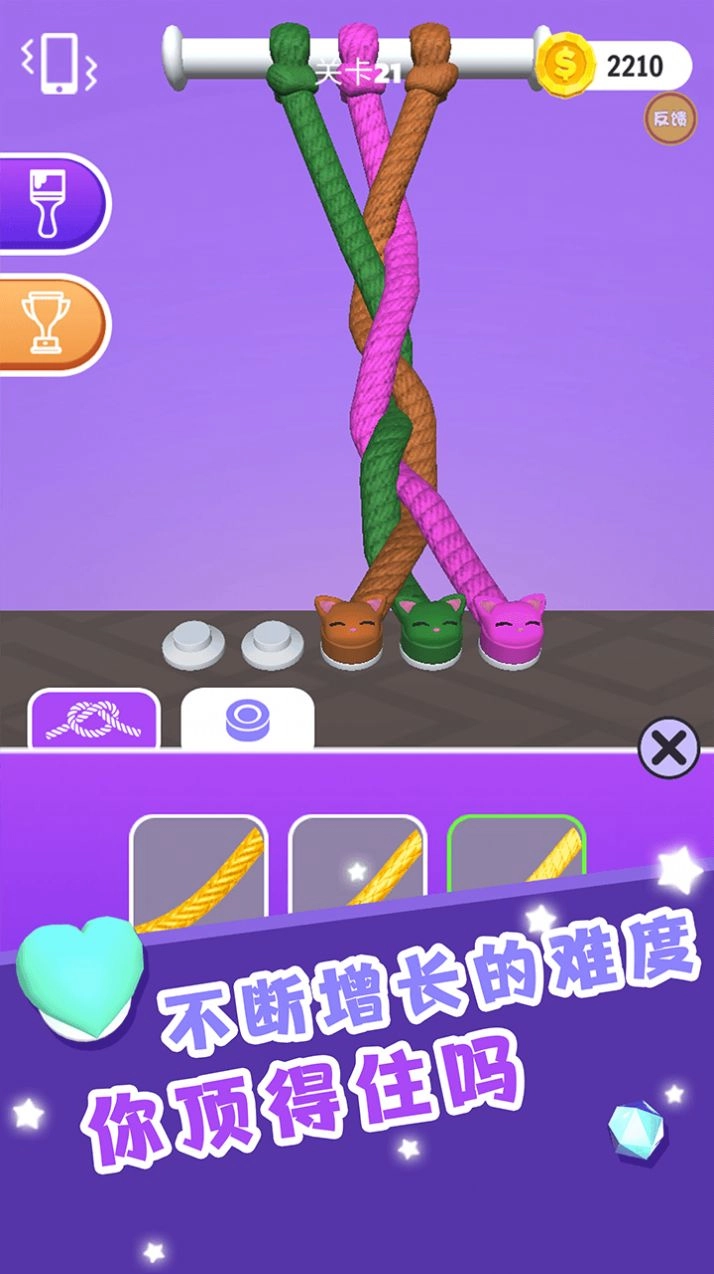
Task: Switch to the peg base skins tab
Action: tap(247, 719)
